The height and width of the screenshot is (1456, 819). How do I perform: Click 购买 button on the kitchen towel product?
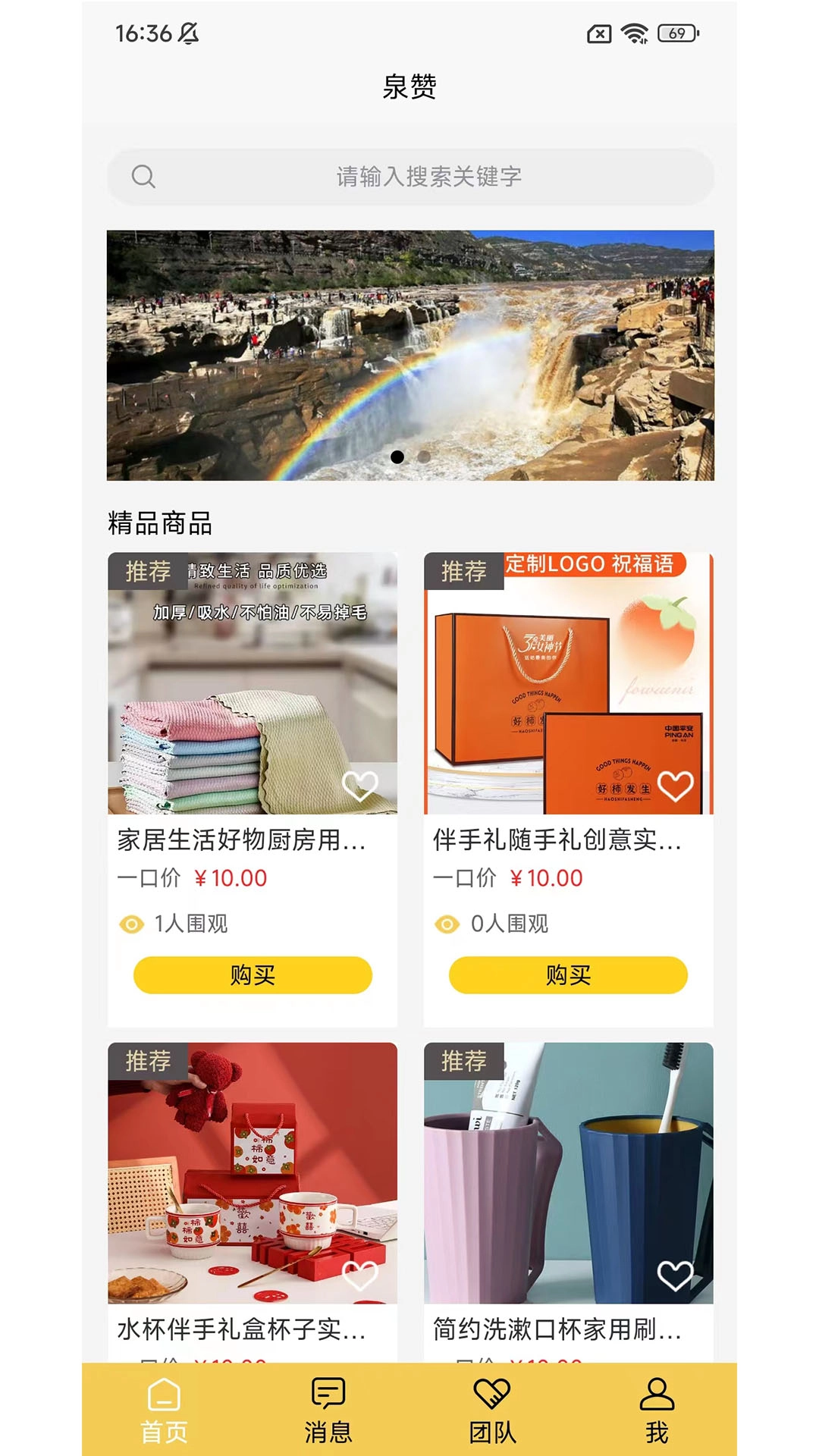[x=253, y=976]
